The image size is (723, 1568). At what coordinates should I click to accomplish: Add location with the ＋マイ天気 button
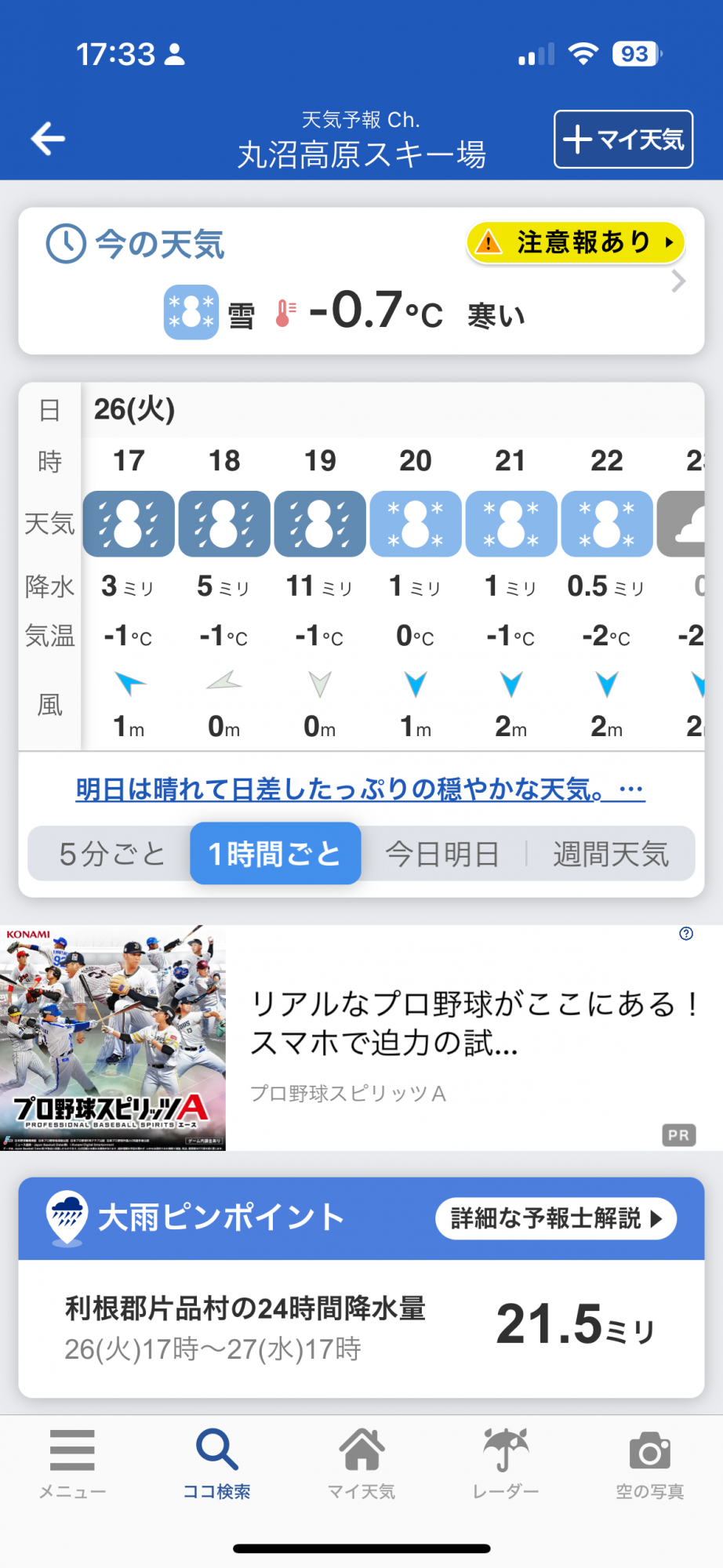click(x=623, y=140)
